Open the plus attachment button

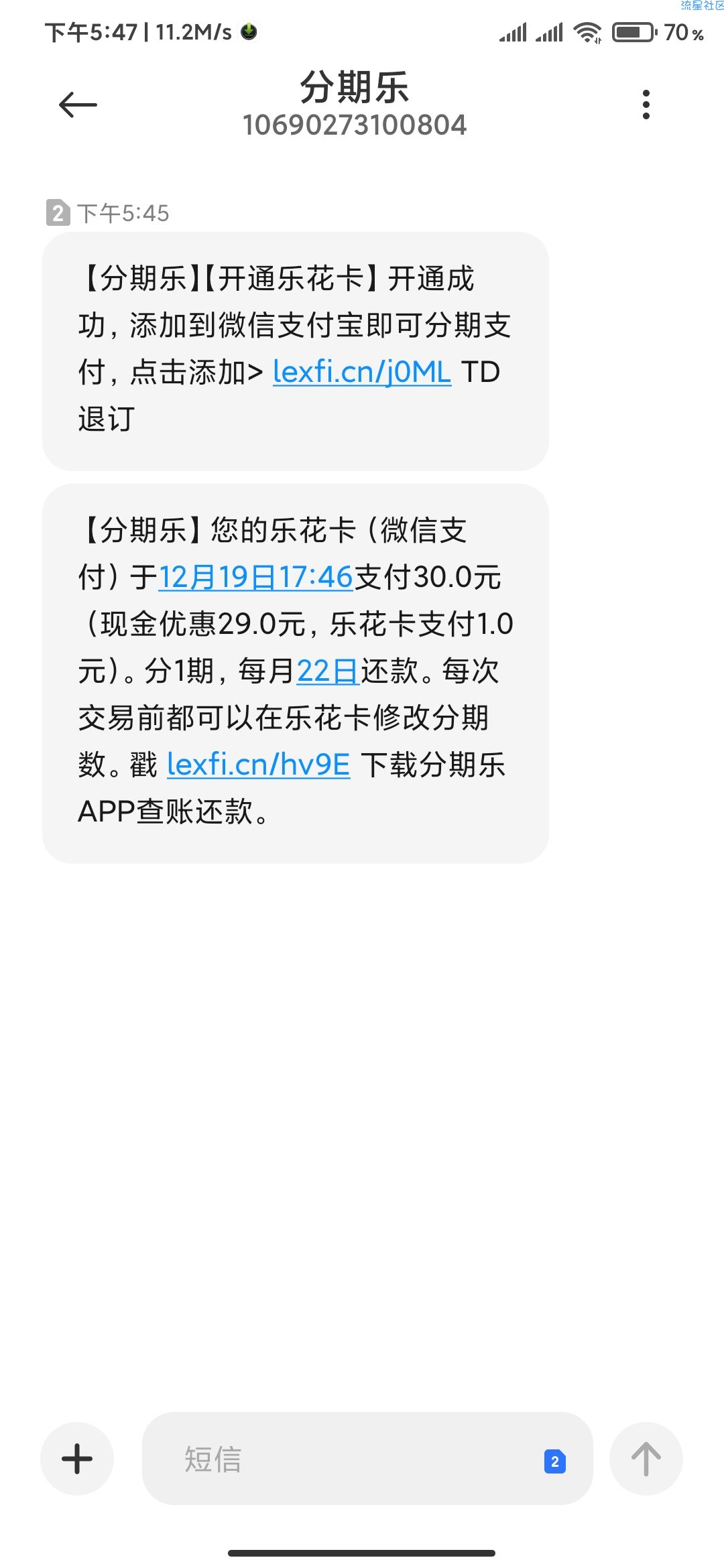77,1458
